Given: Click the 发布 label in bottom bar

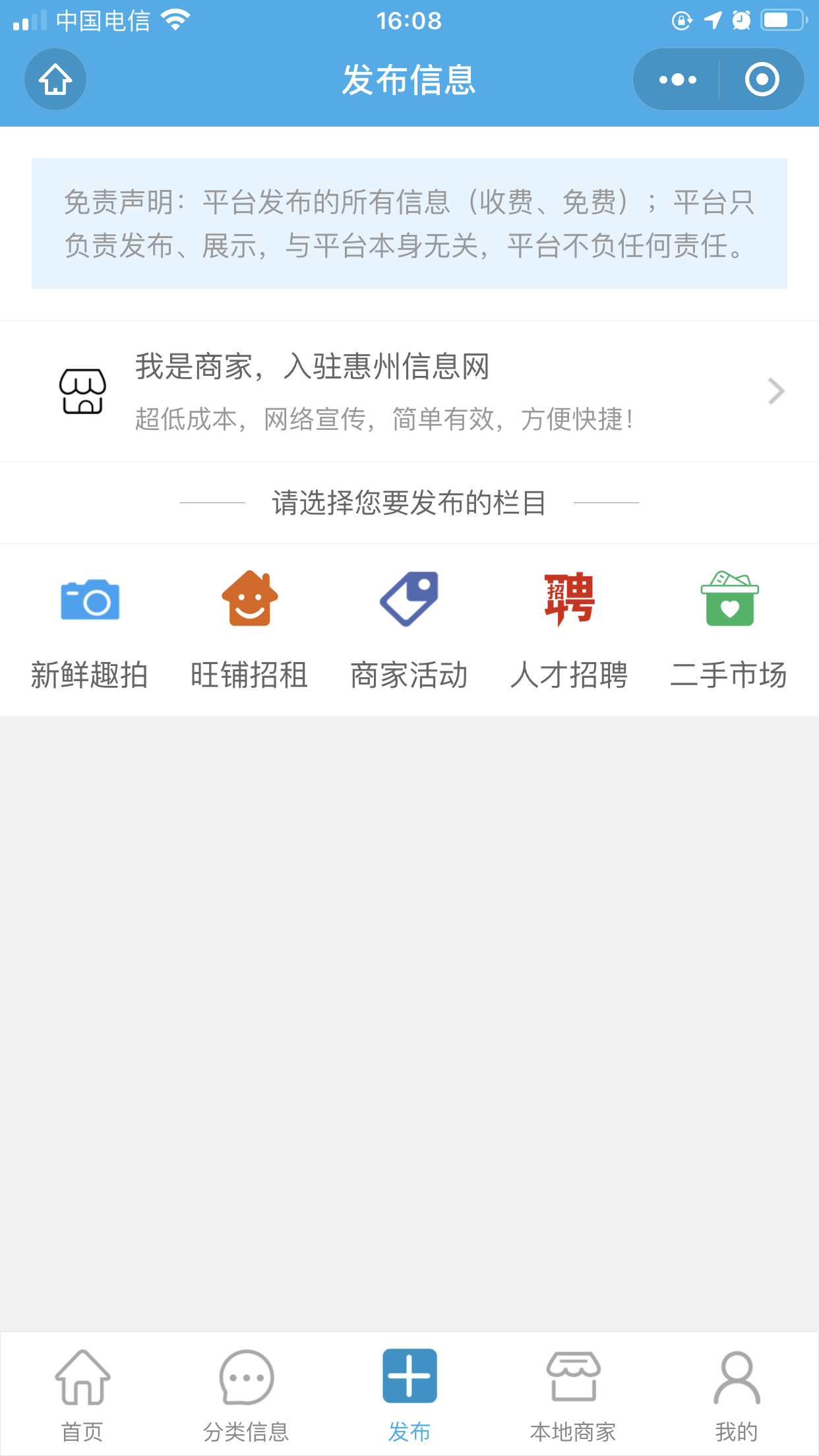Looking at the screenshot, I should point(409,1431).
